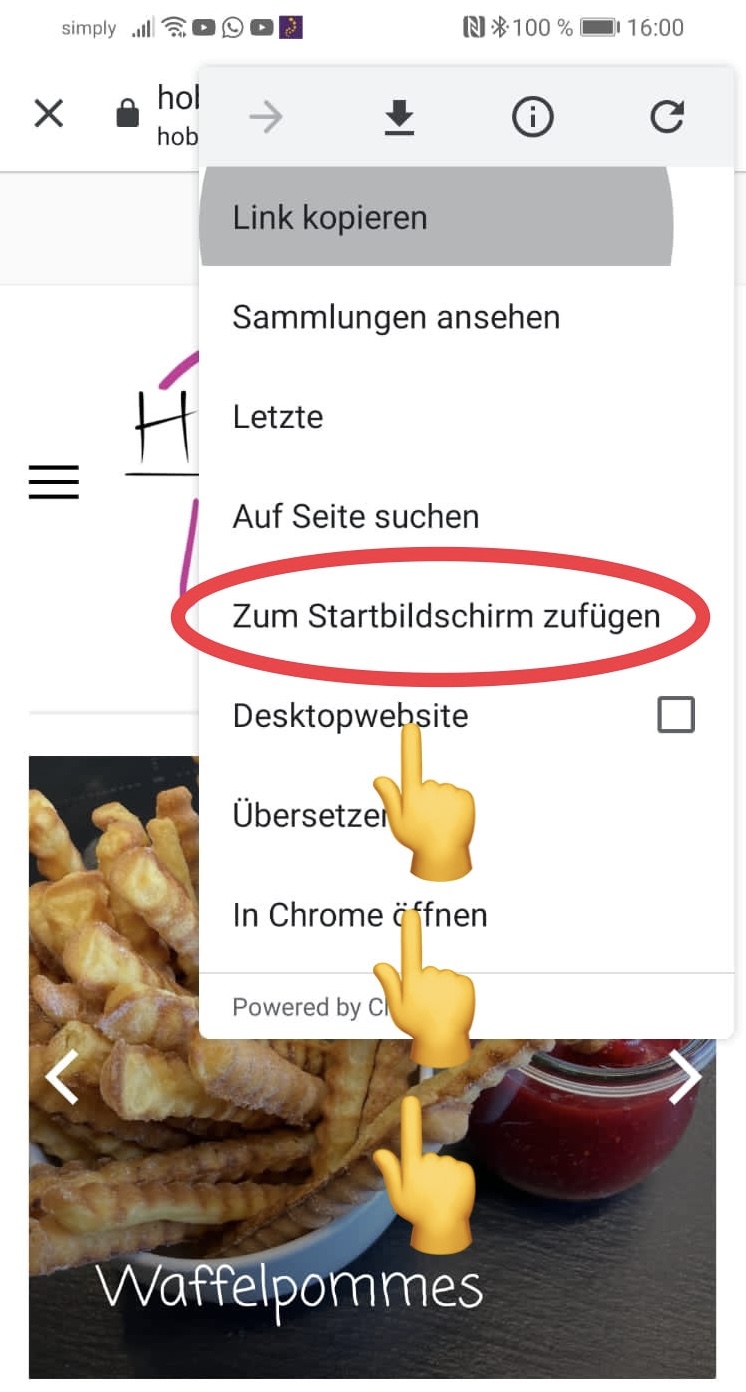746x1392 pixels.
Task: Select the Letzte menu entry
Action: click(278, 417)
